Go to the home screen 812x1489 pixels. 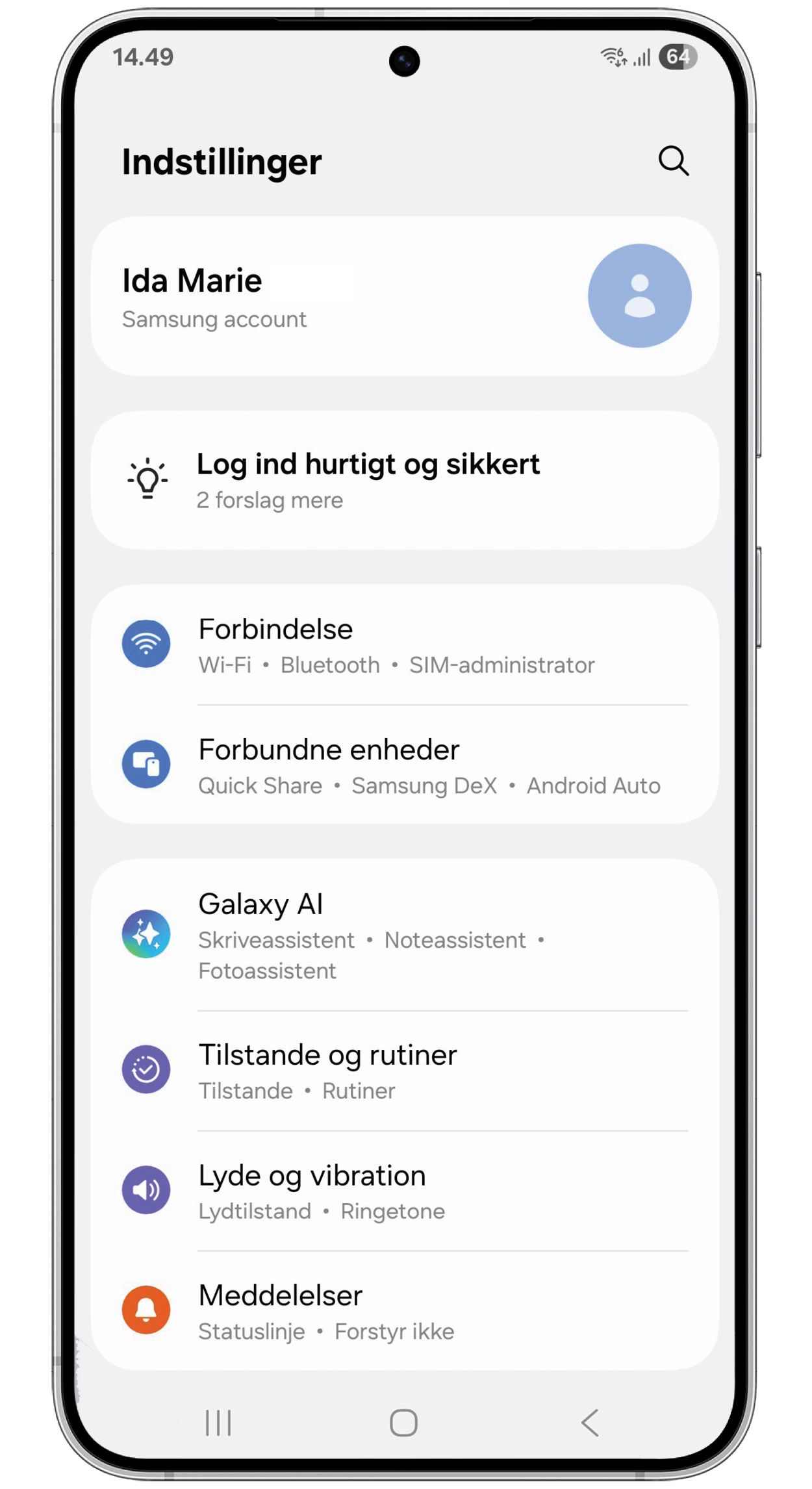(403, 1423)
